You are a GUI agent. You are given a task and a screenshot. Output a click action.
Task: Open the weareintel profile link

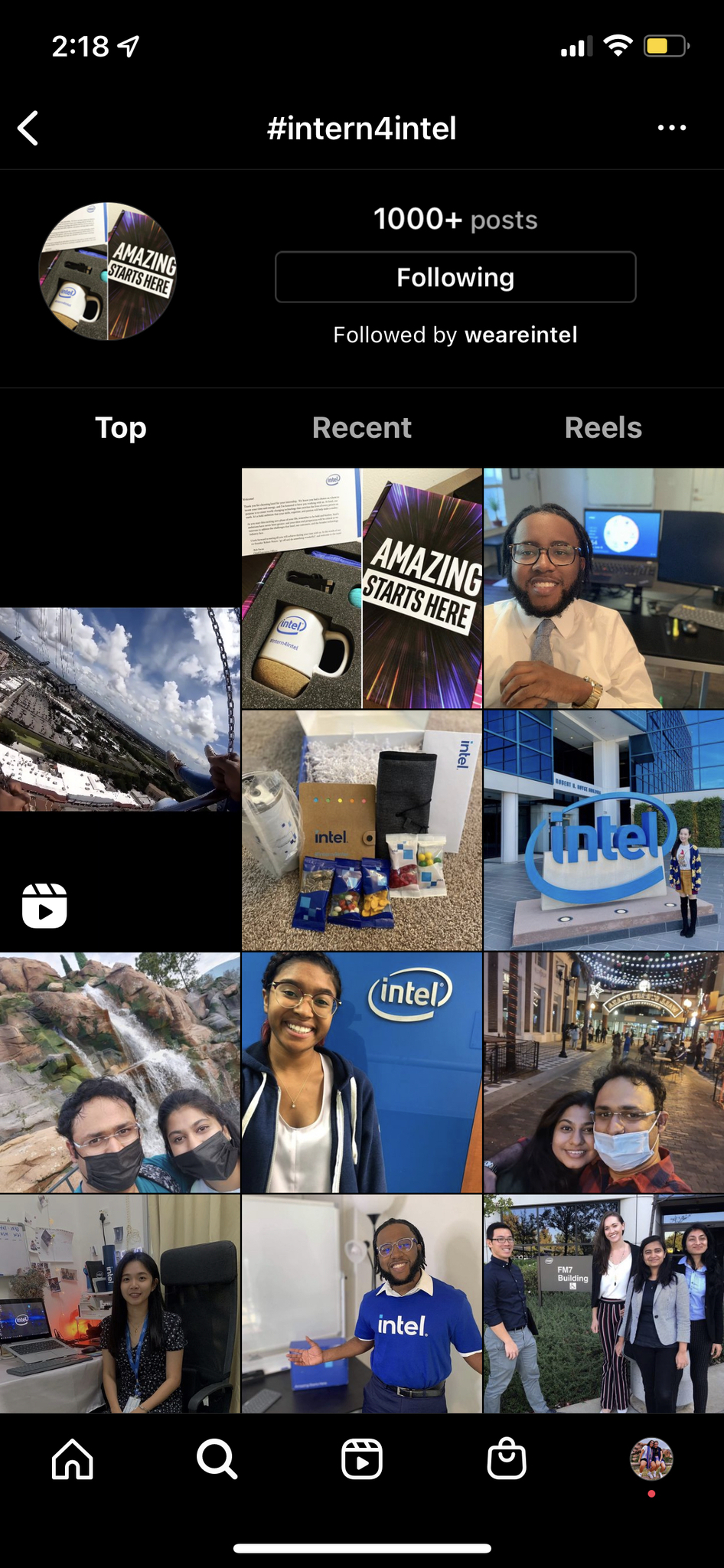click(520, 335)
